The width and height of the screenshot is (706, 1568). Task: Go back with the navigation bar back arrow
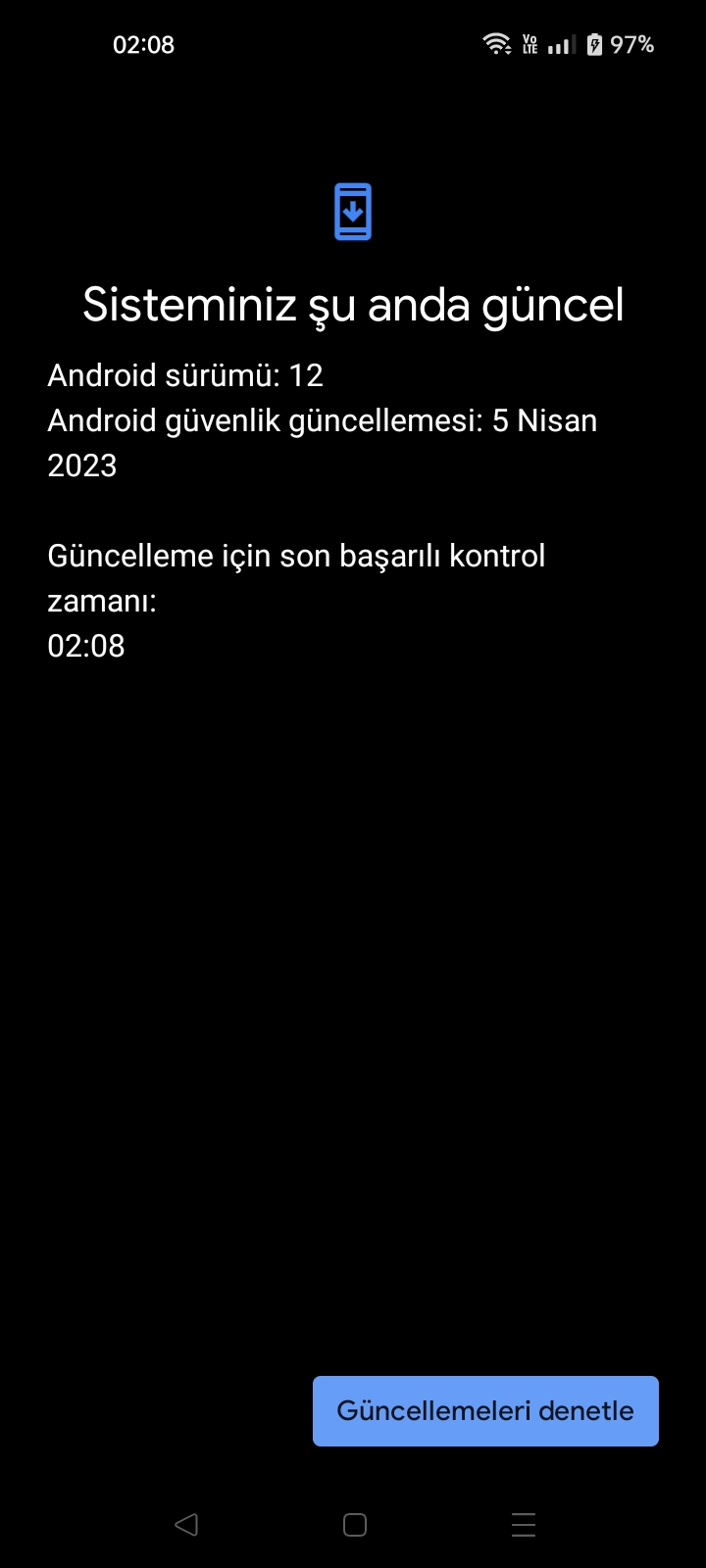[186, 1524]
